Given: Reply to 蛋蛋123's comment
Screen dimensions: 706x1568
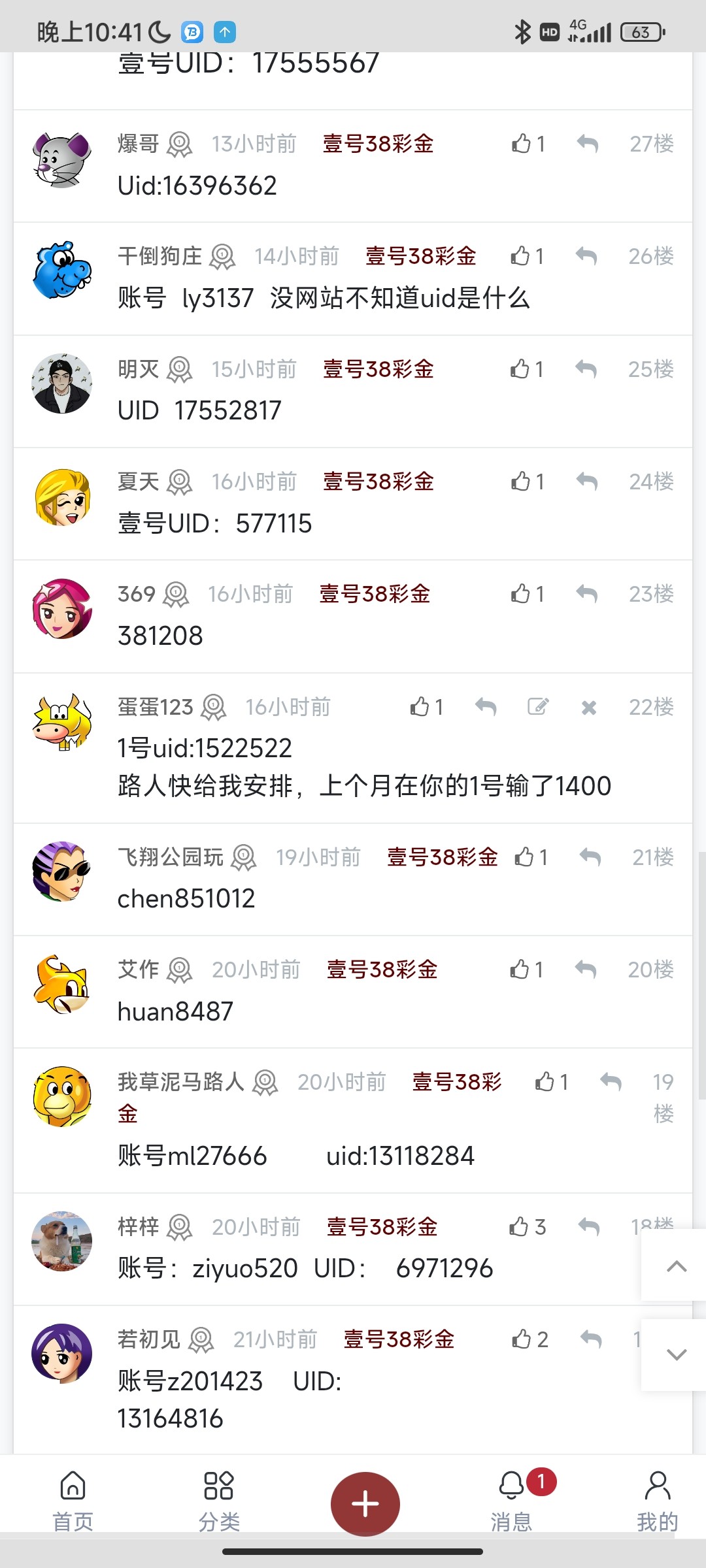Looking at the screenshot, I should [486, 706].
